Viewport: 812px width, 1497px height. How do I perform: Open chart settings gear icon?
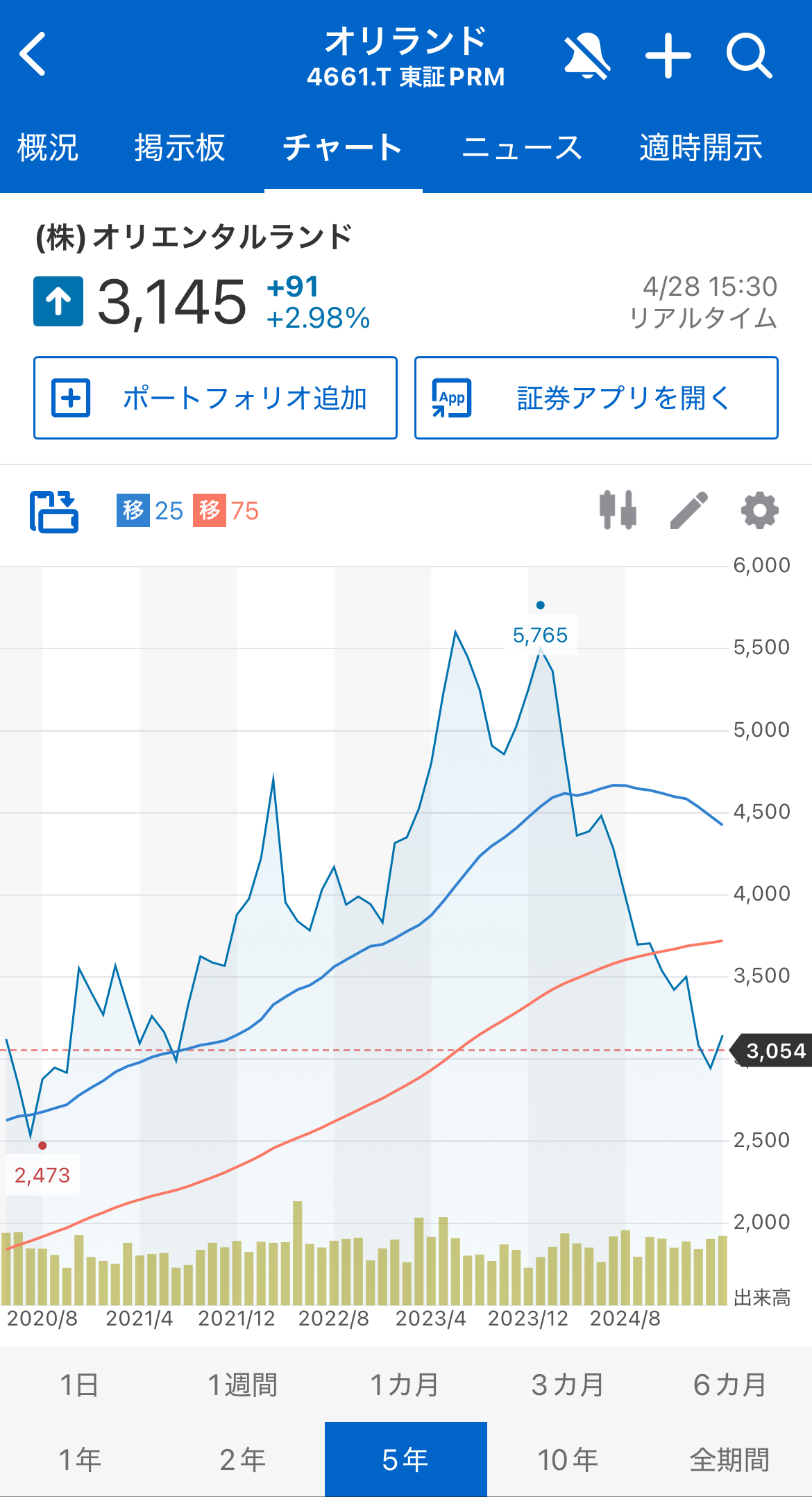(x=760, y=510)
